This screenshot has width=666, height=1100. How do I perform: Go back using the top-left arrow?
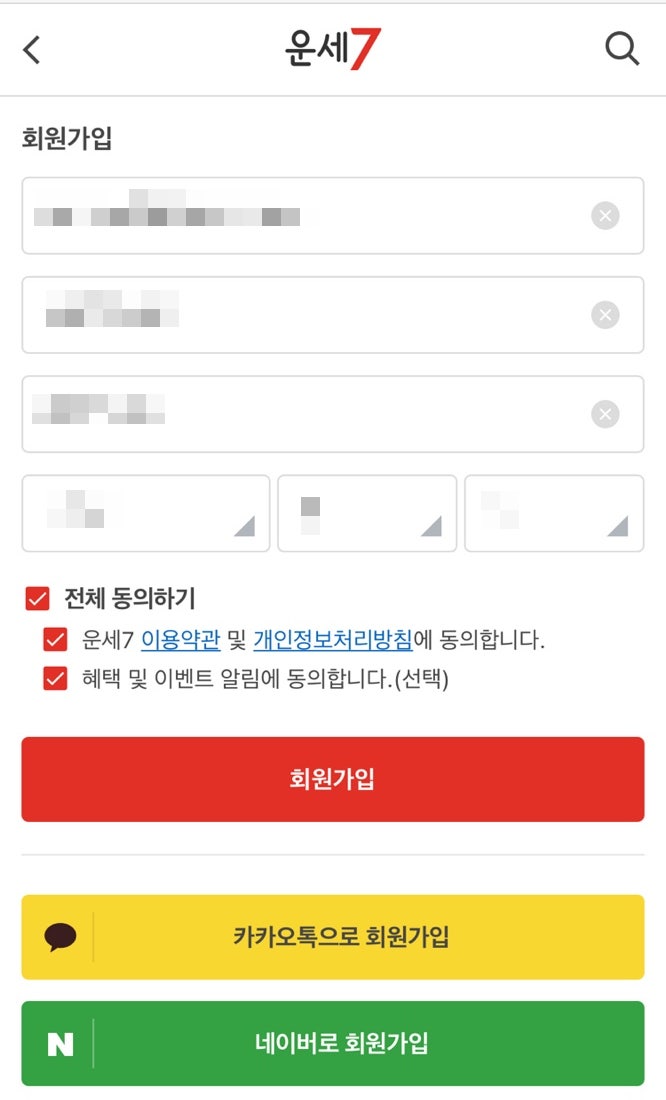(x=32, y=50)
